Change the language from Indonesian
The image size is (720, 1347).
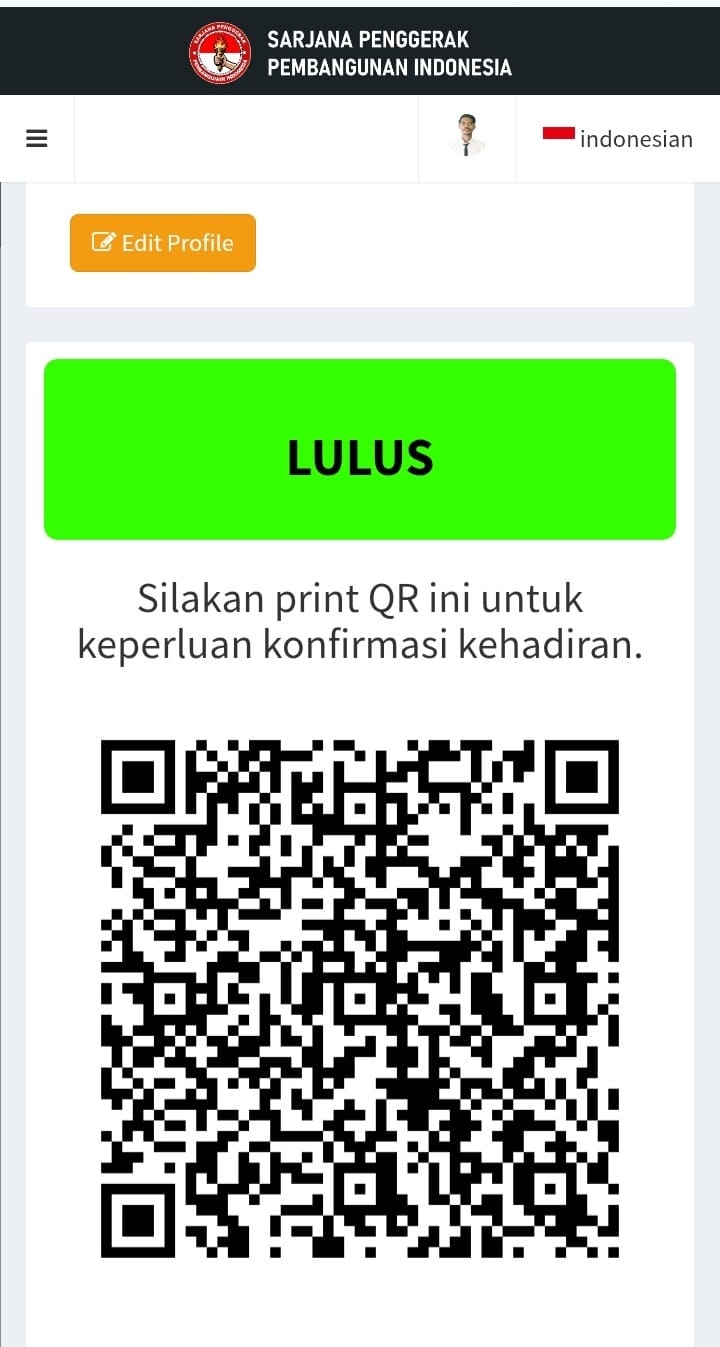pos(618,138)
